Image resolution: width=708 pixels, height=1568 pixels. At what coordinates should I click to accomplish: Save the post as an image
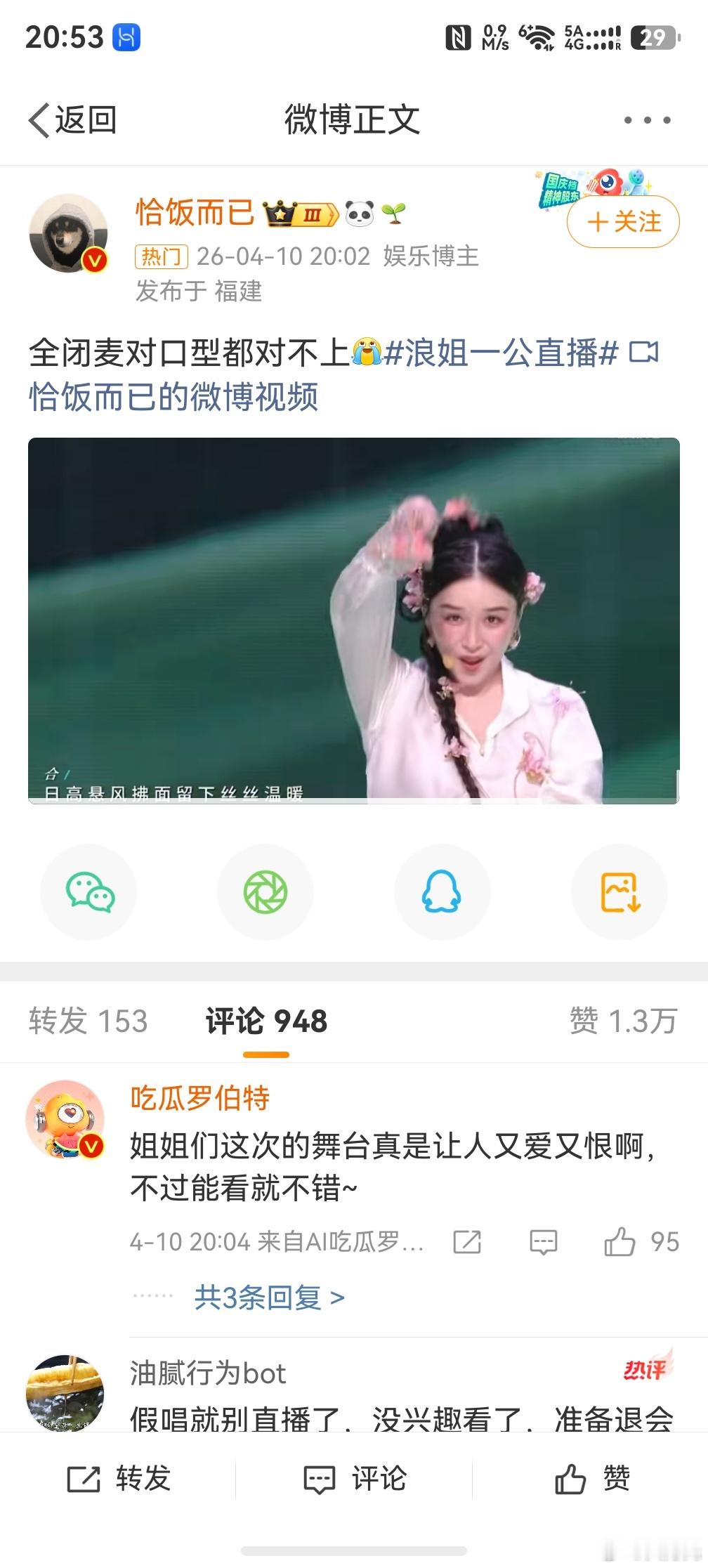point(619,891)
